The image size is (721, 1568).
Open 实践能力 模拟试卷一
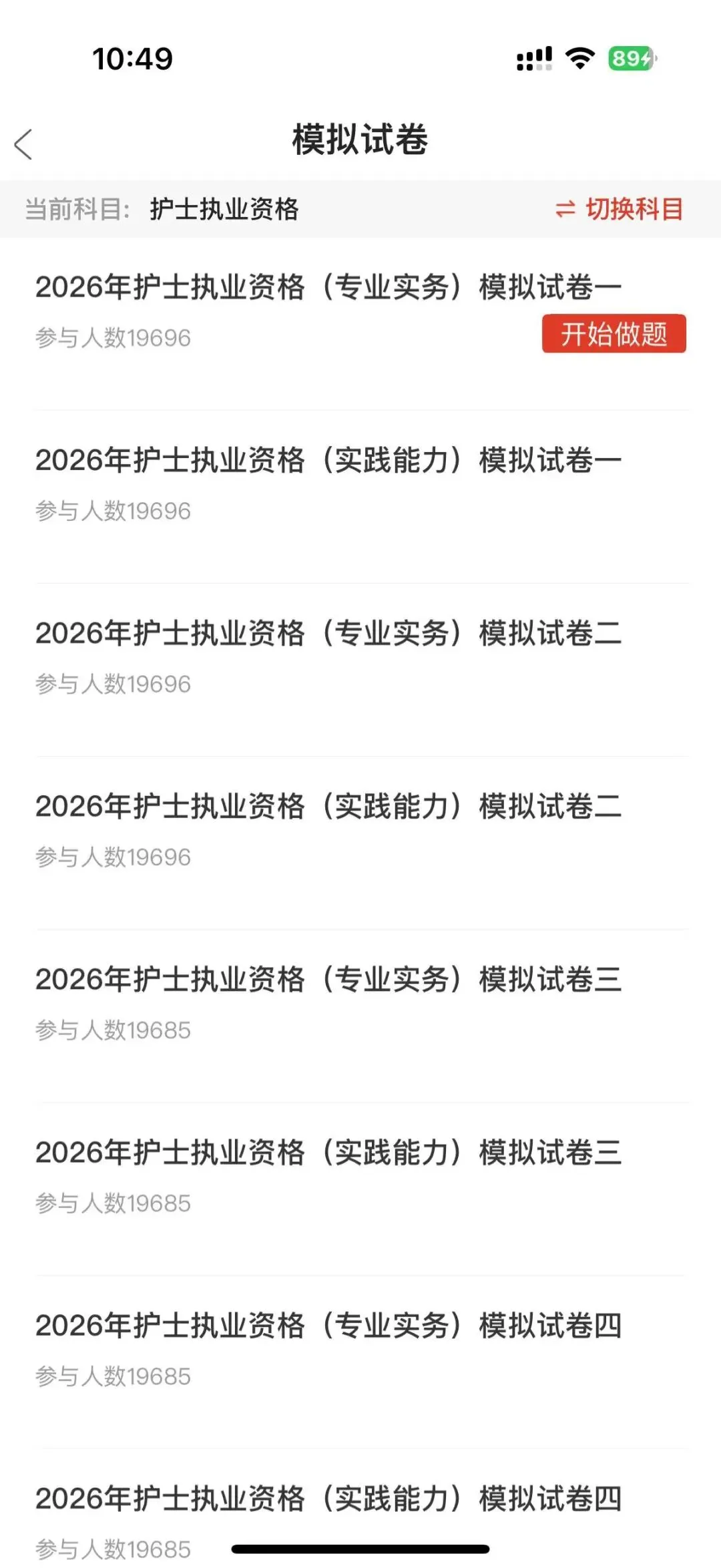[327, 461]
